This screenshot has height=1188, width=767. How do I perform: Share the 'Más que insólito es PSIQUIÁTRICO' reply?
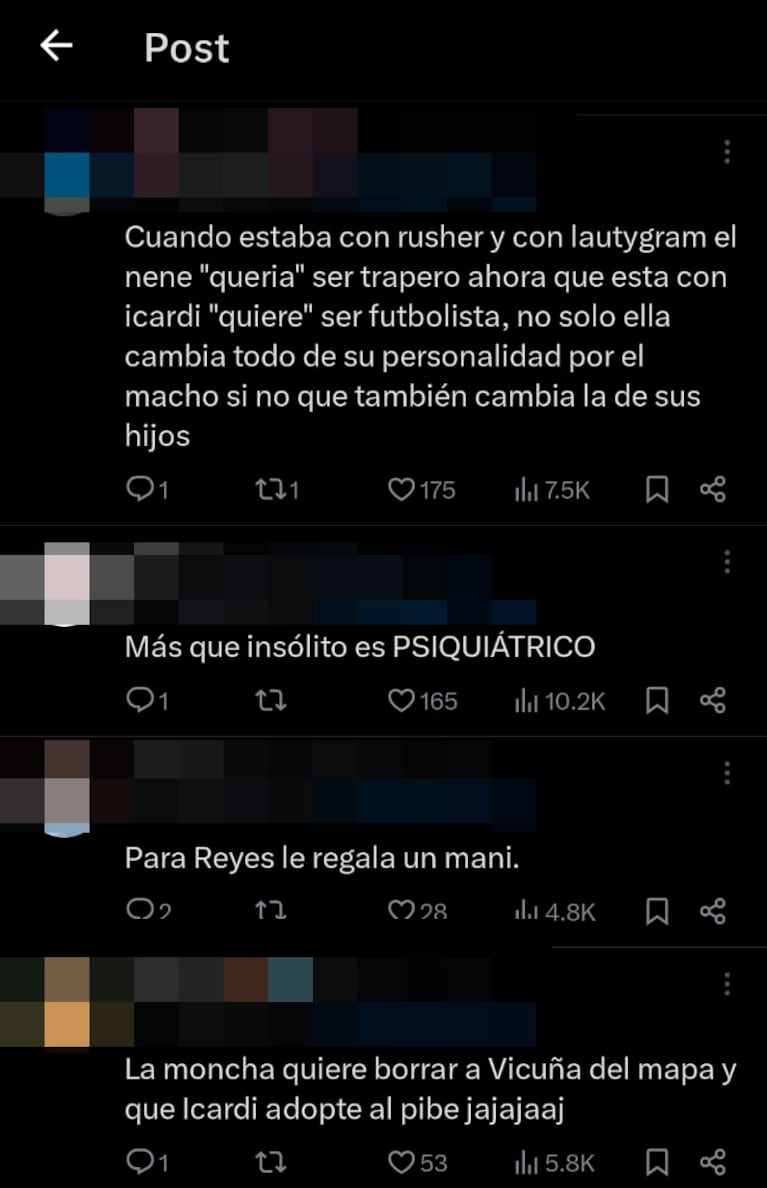tap(712, 701)
